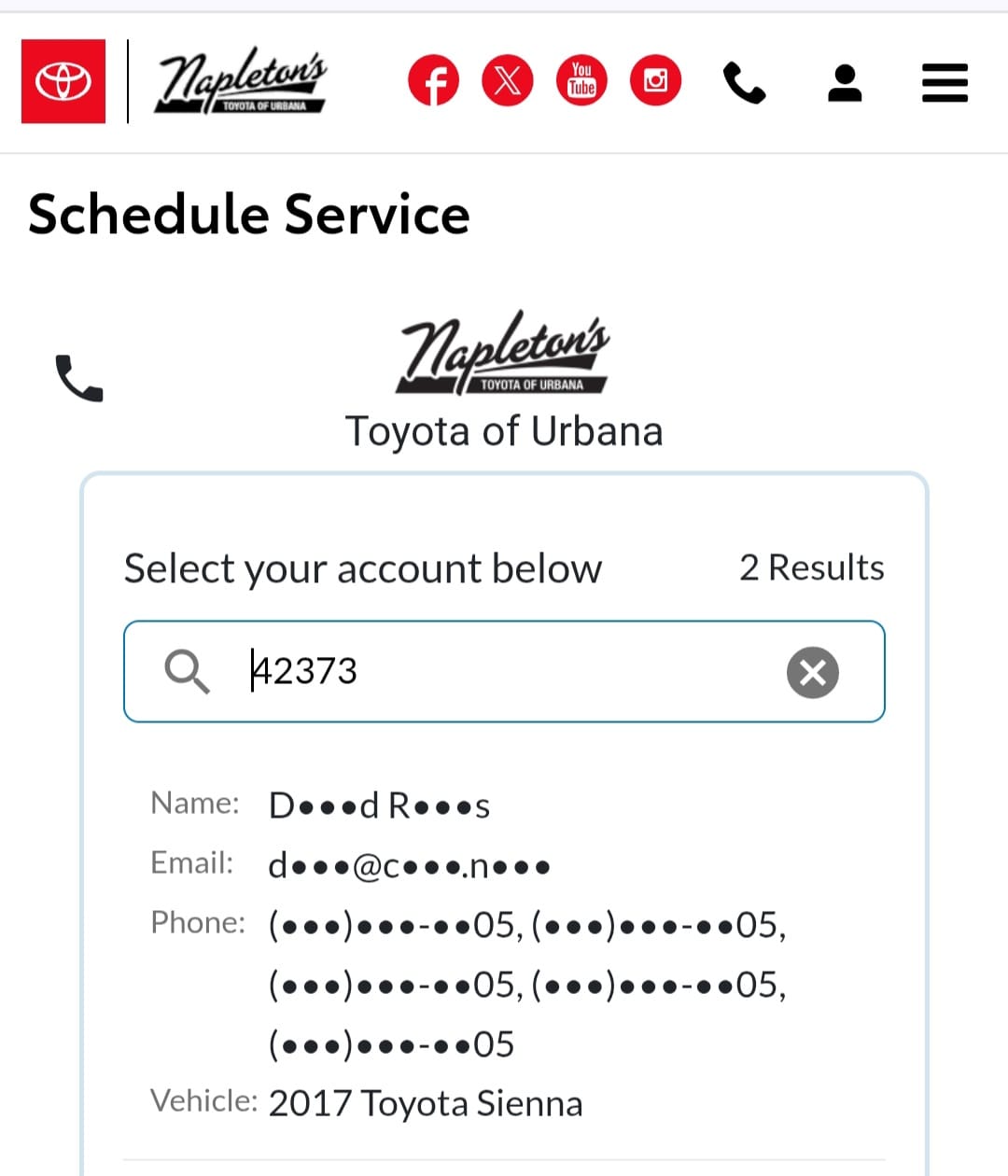Go to the dealership's Instagram
This screenshot has width=1008, height=1176.
tap(655, 81)
